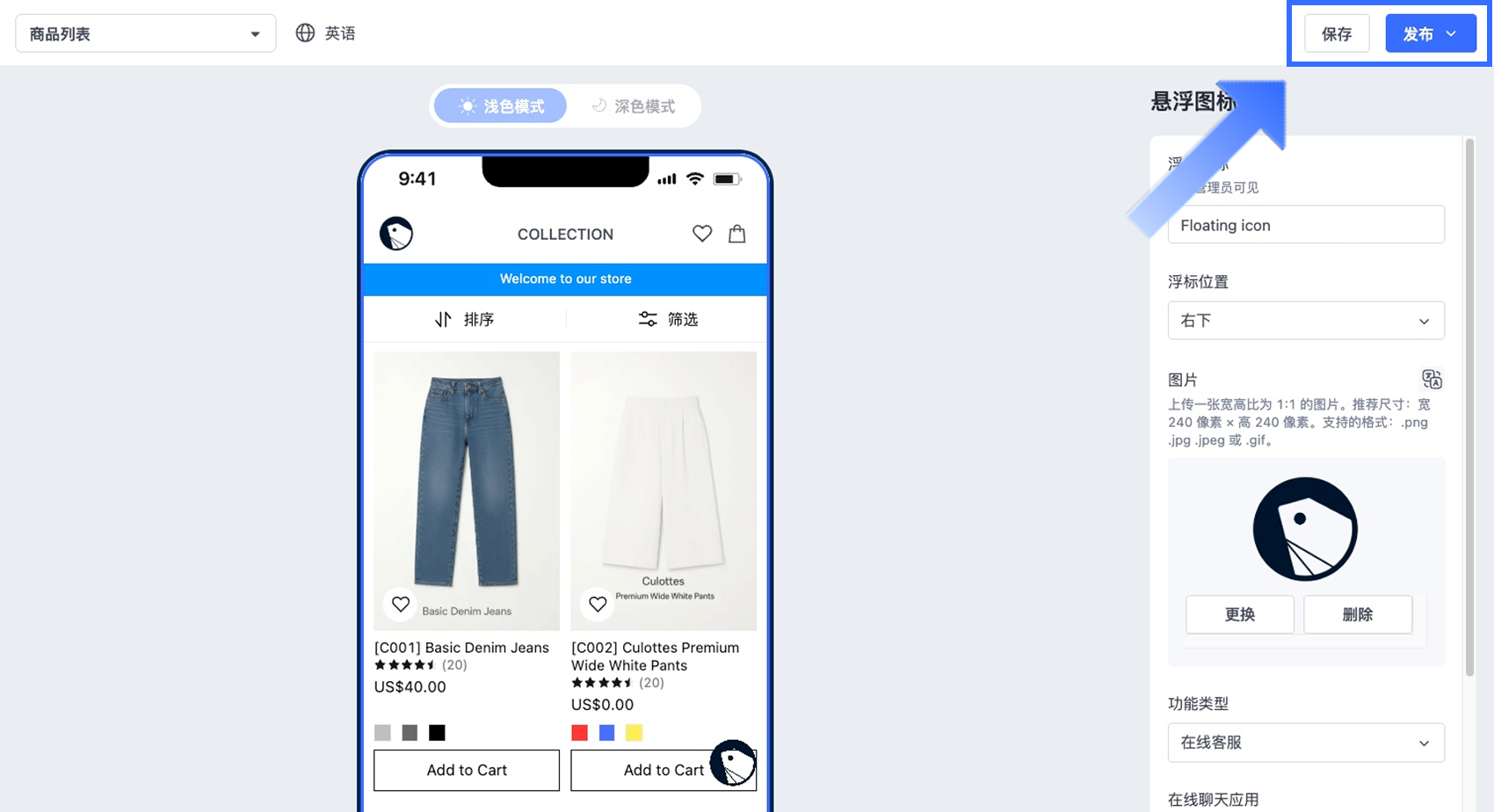Viewport: 1494px width, 812px height.
Task: Favorite the Culottes Premium Wide White Pants
Action: 598,604
